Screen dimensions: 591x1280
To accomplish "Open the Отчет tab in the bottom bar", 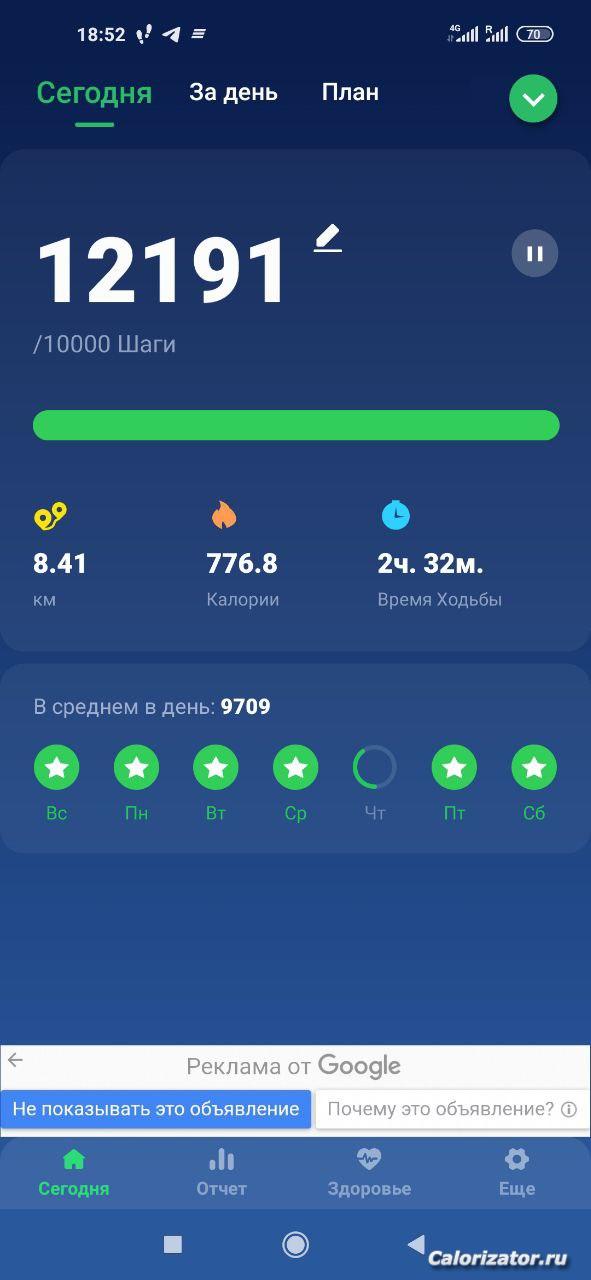I will [x=221, y=1173].
